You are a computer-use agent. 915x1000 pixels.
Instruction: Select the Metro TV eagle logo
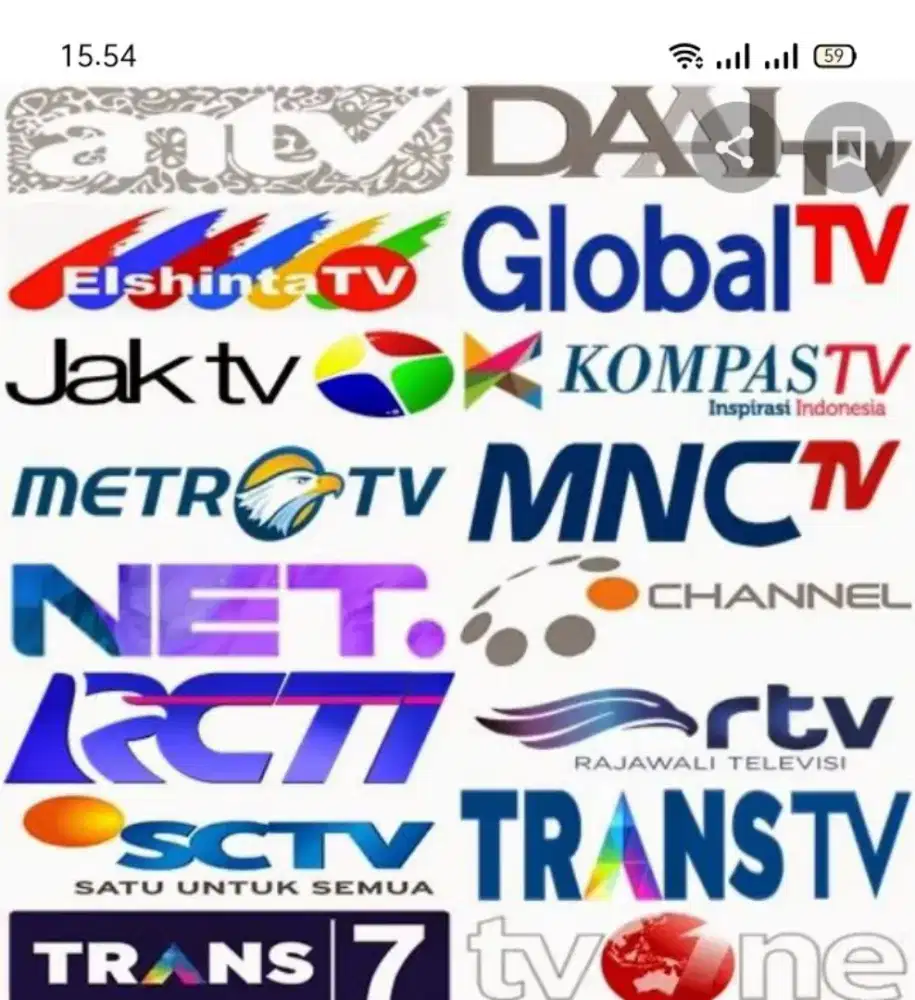click(x=225, y=490)
